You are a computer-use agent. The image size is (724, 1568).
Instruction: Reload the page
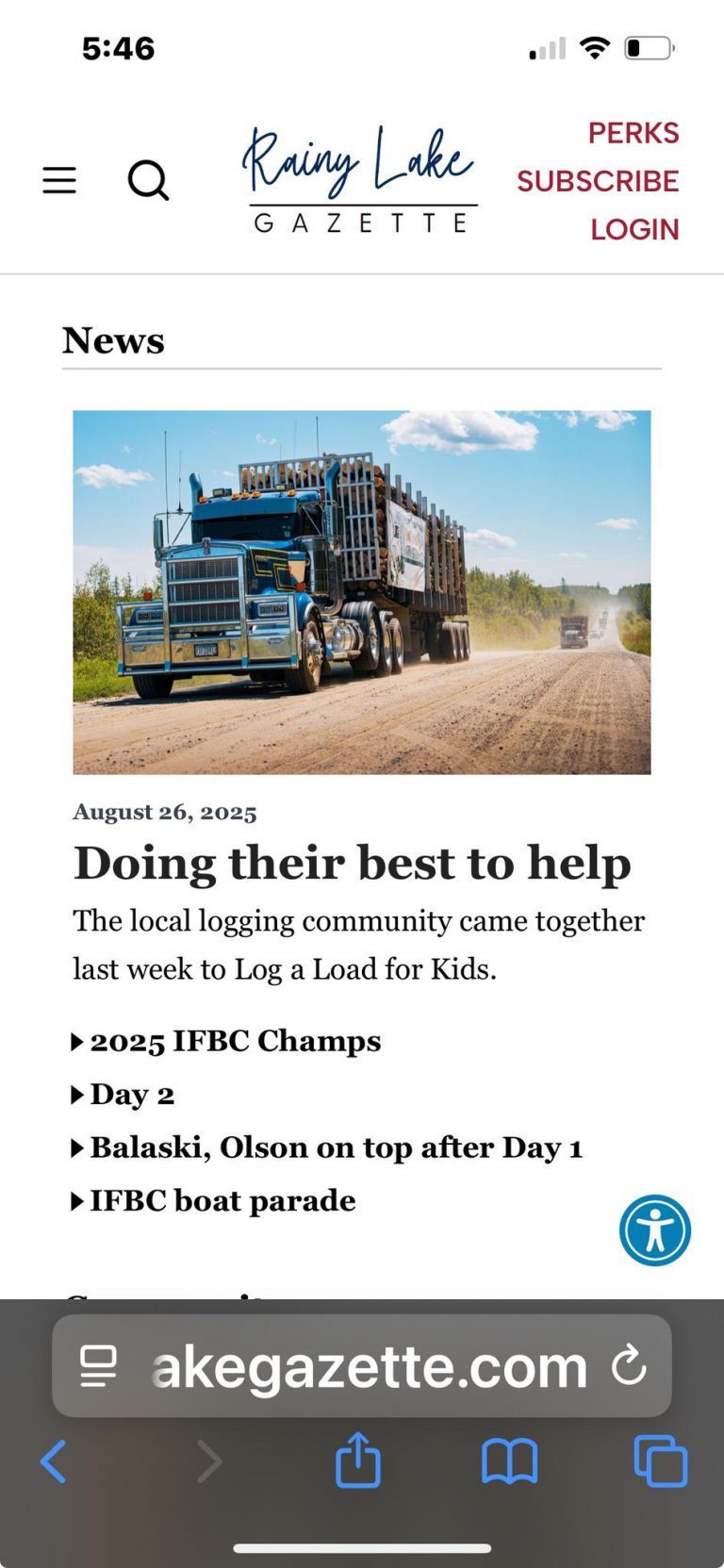pyautogui.click(x=629, y=1365)
